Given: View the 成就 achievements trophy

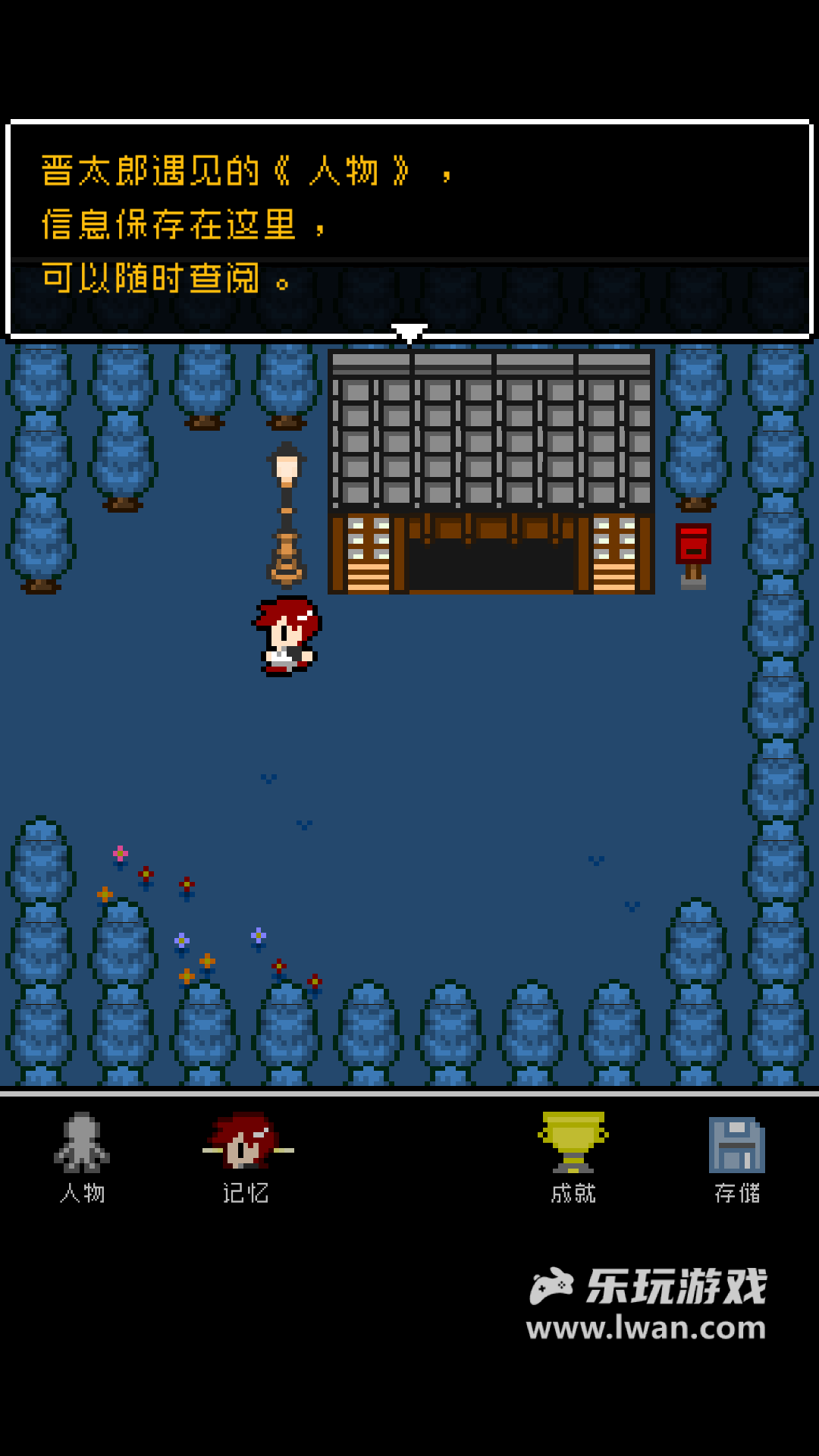Looking at the screenshot, I should [573, 1156].
